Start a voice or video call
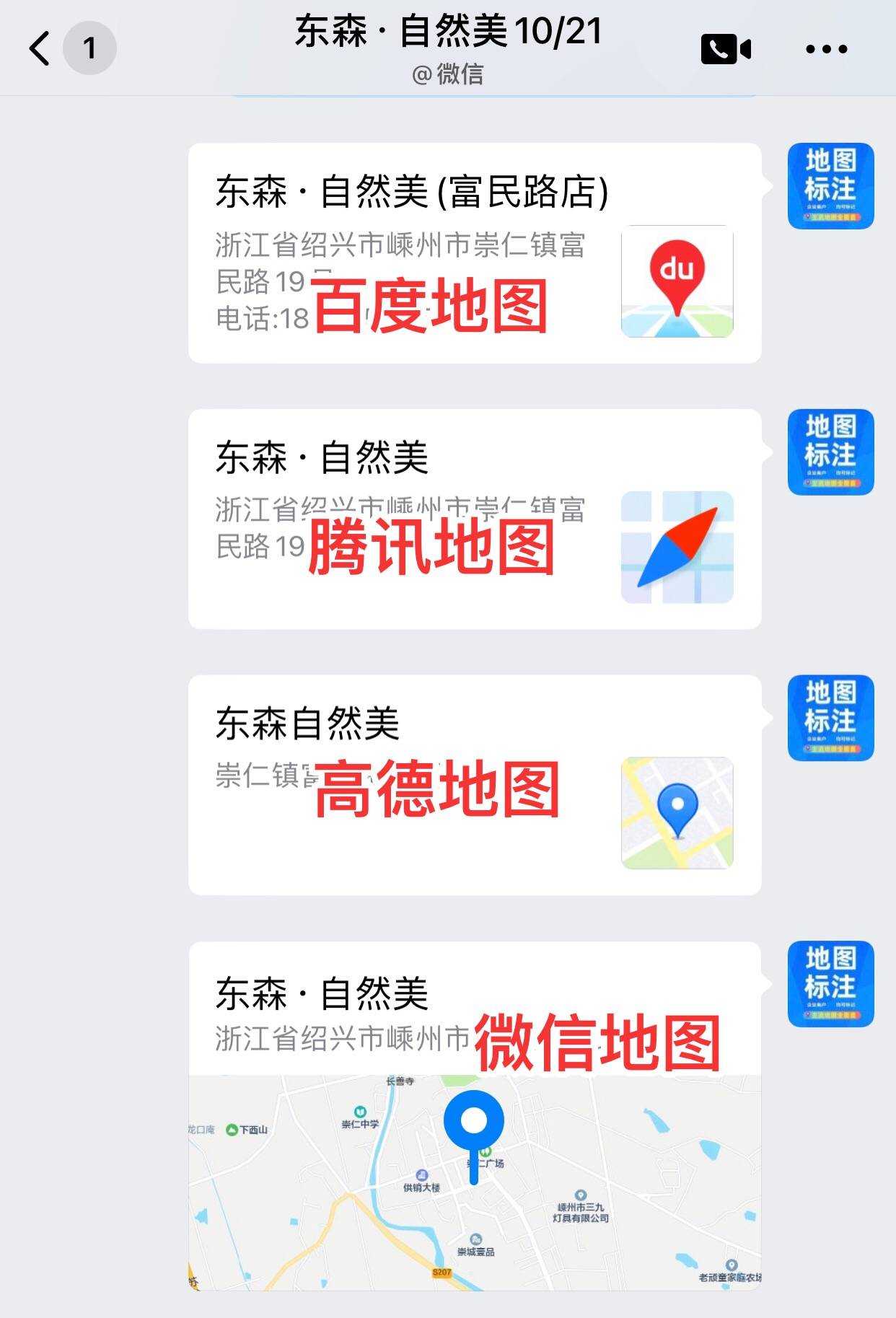This screenshot has width=896, height=1318. pos(726,49)
